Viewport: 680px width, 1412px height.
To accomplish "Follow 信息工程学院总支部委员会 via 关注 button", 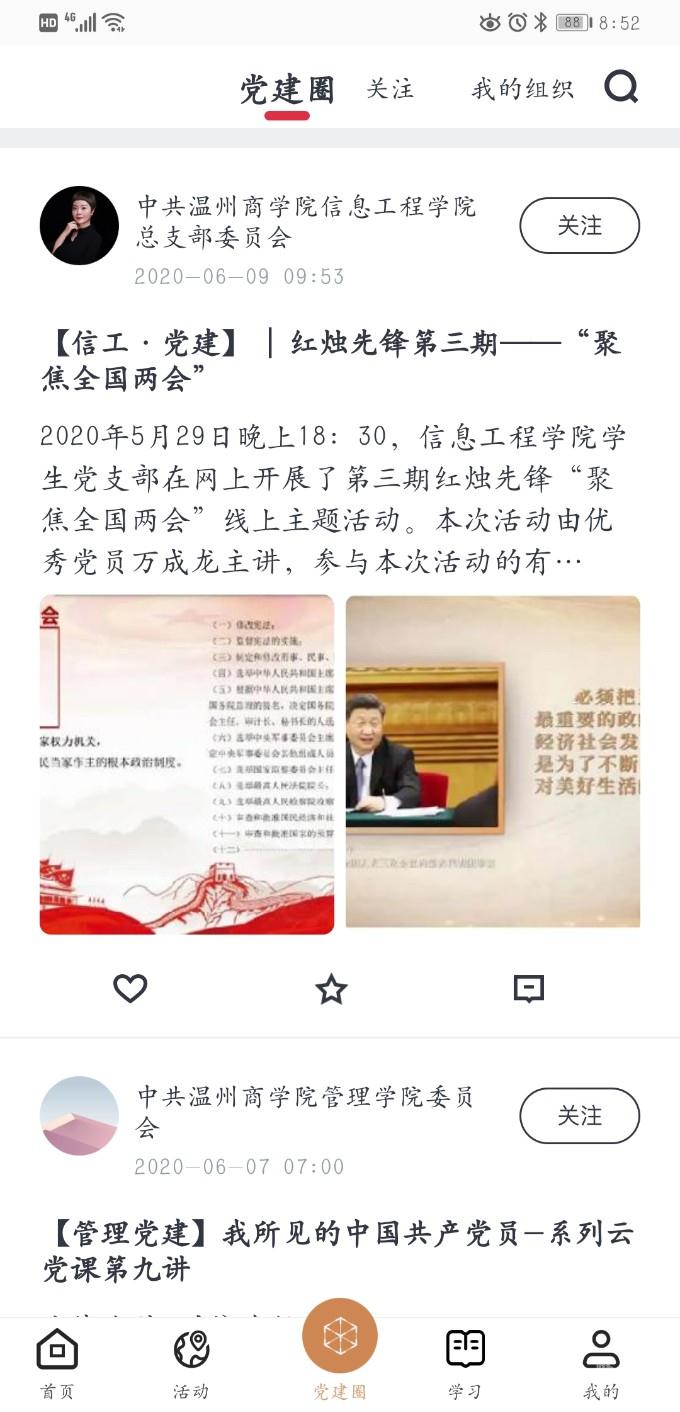I will click(x=579, y=226).
